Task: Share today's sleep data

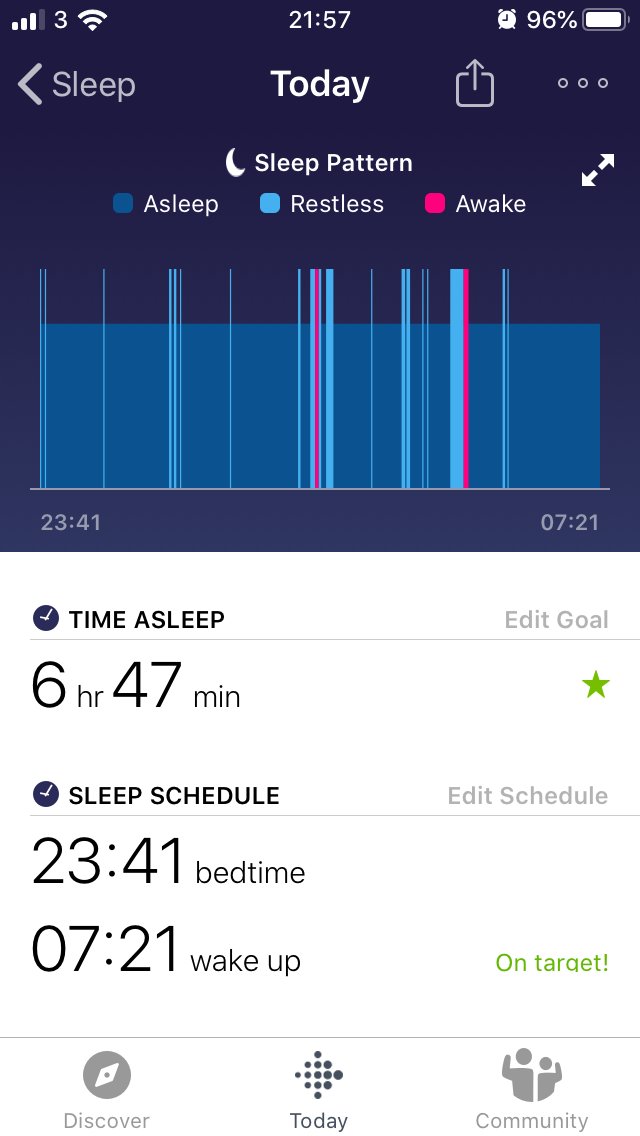Action: coord(475,83)
